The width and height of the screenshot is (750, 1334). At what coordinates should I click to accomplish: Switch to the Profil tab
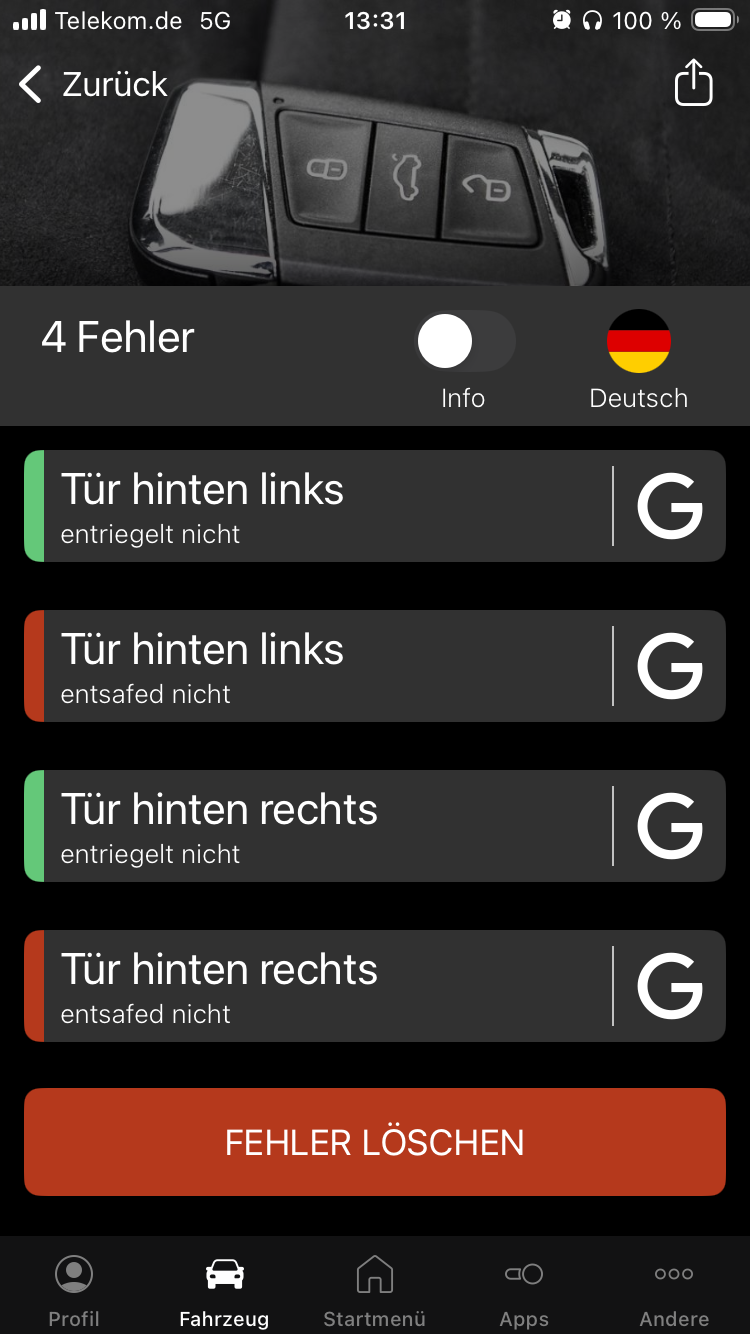74,1290
